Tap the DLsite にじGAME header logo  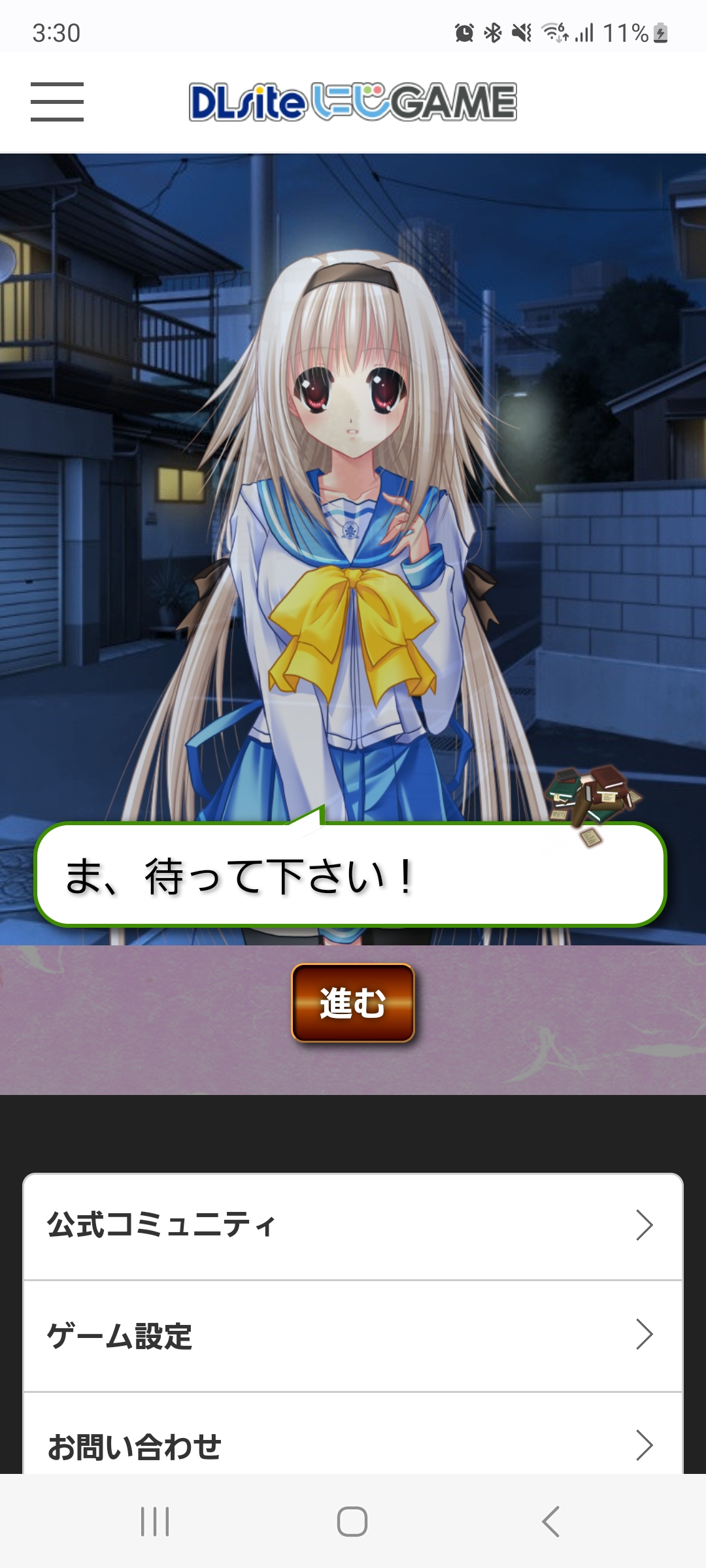pyautogui.click(x=353, y=101)
